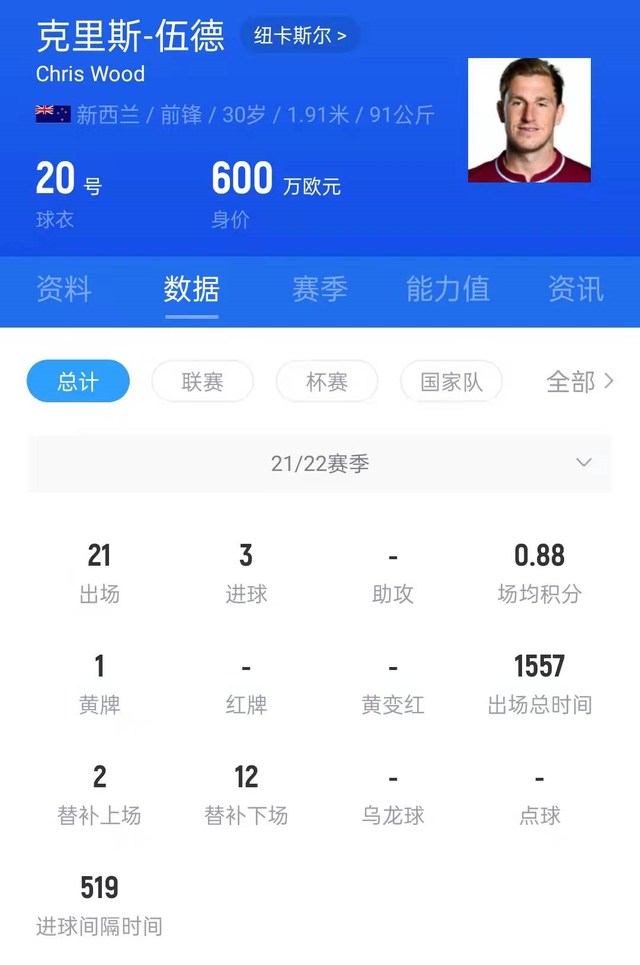
Task: Filter stats by 杯赛
Action: [327, 381]
